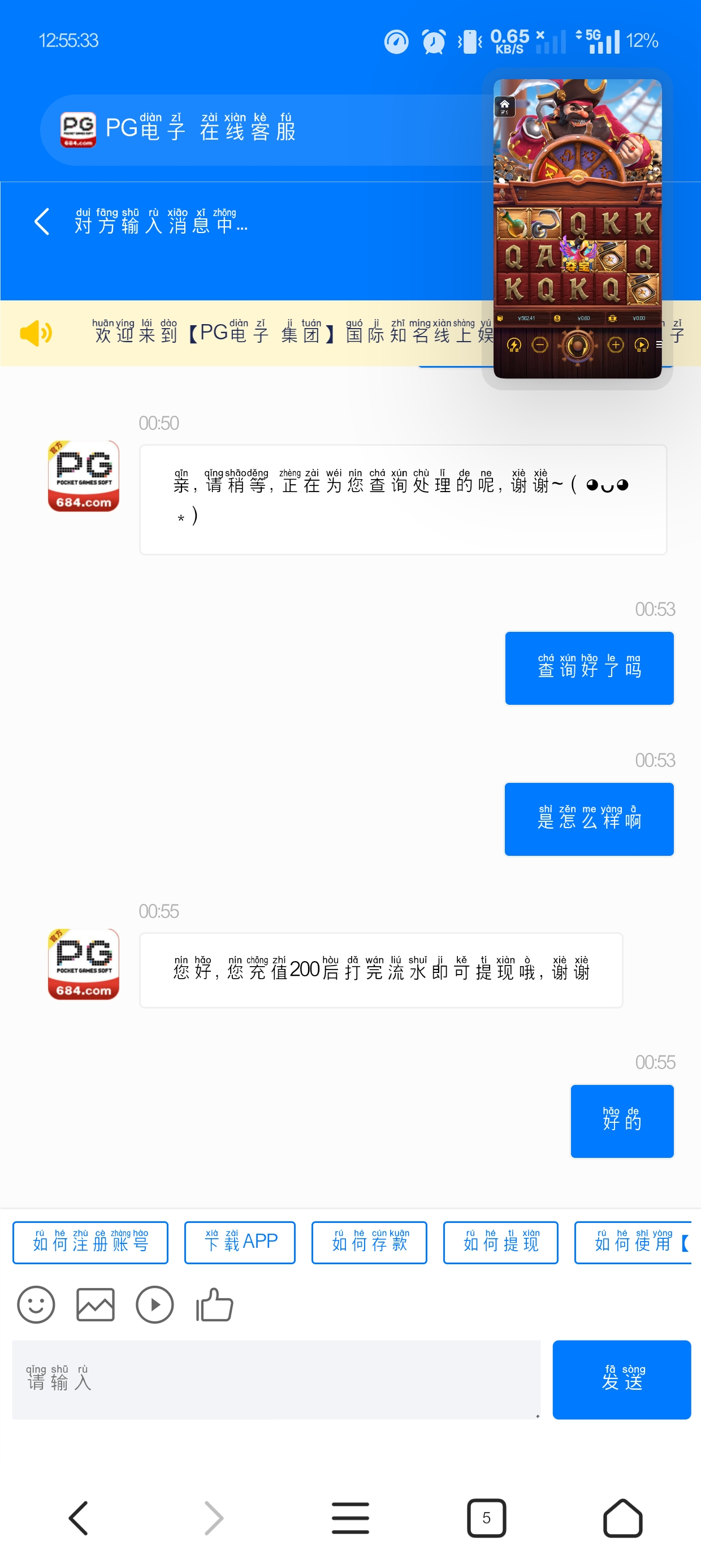Focus the 请输入 message field
The height and width of the screenshot is (1568, 701).
click(x=276, y=1379)
